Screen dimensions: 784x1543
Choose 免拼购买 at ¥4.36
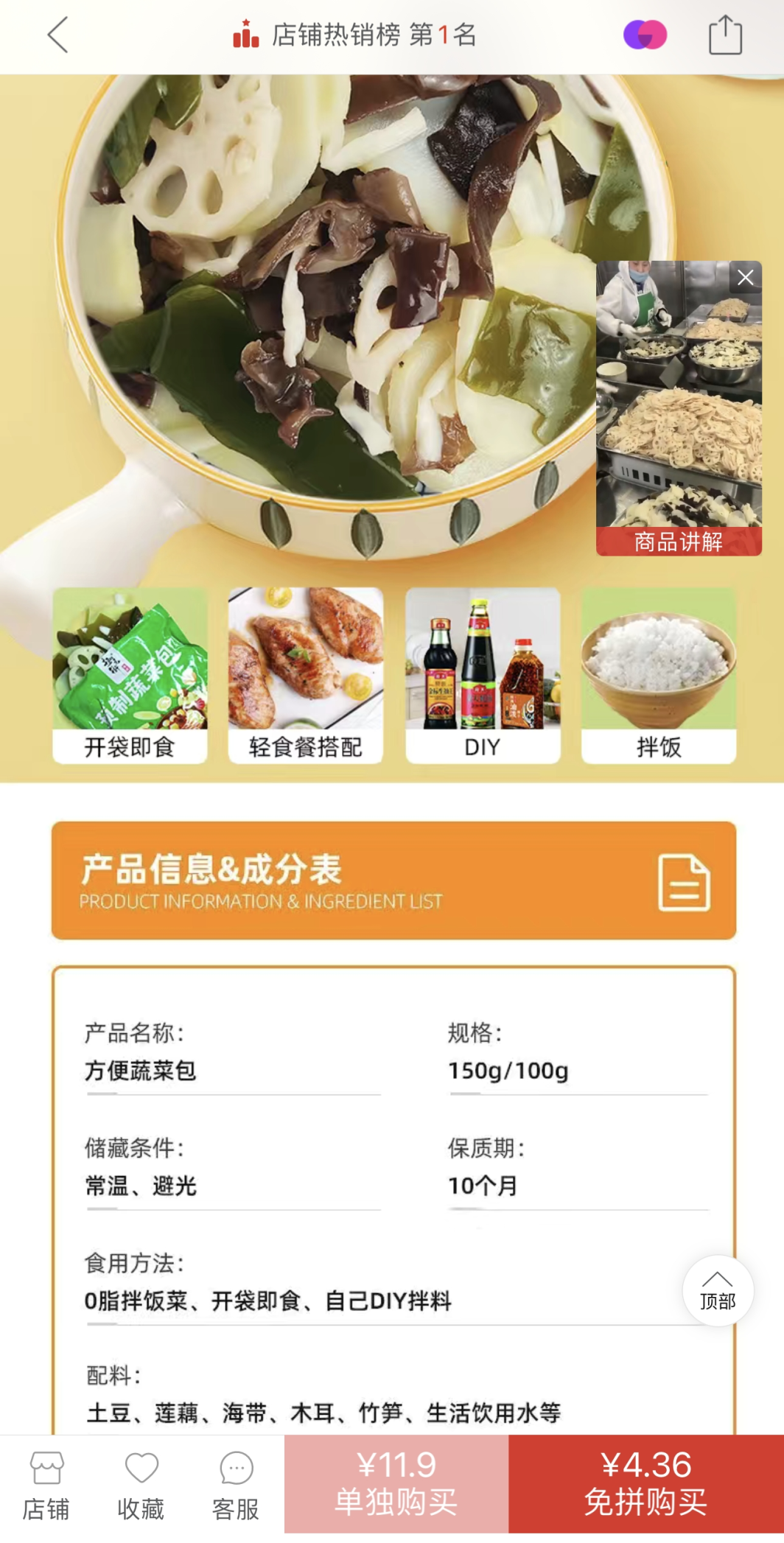coord(645,1484)
